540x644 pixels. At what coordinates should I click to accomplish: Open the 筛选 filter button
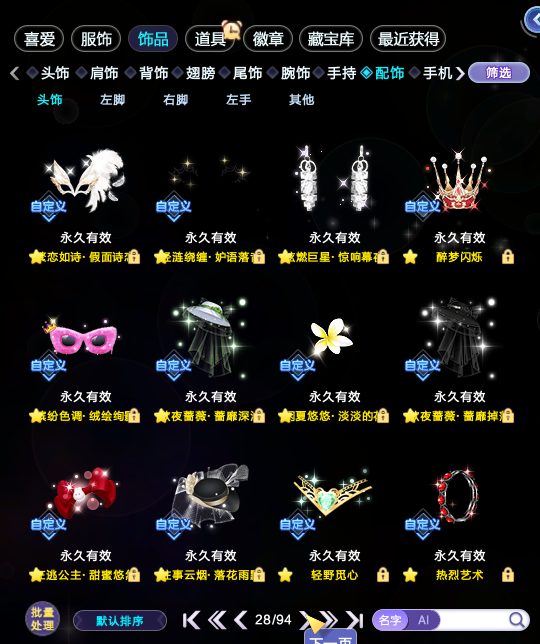(499, 73)
